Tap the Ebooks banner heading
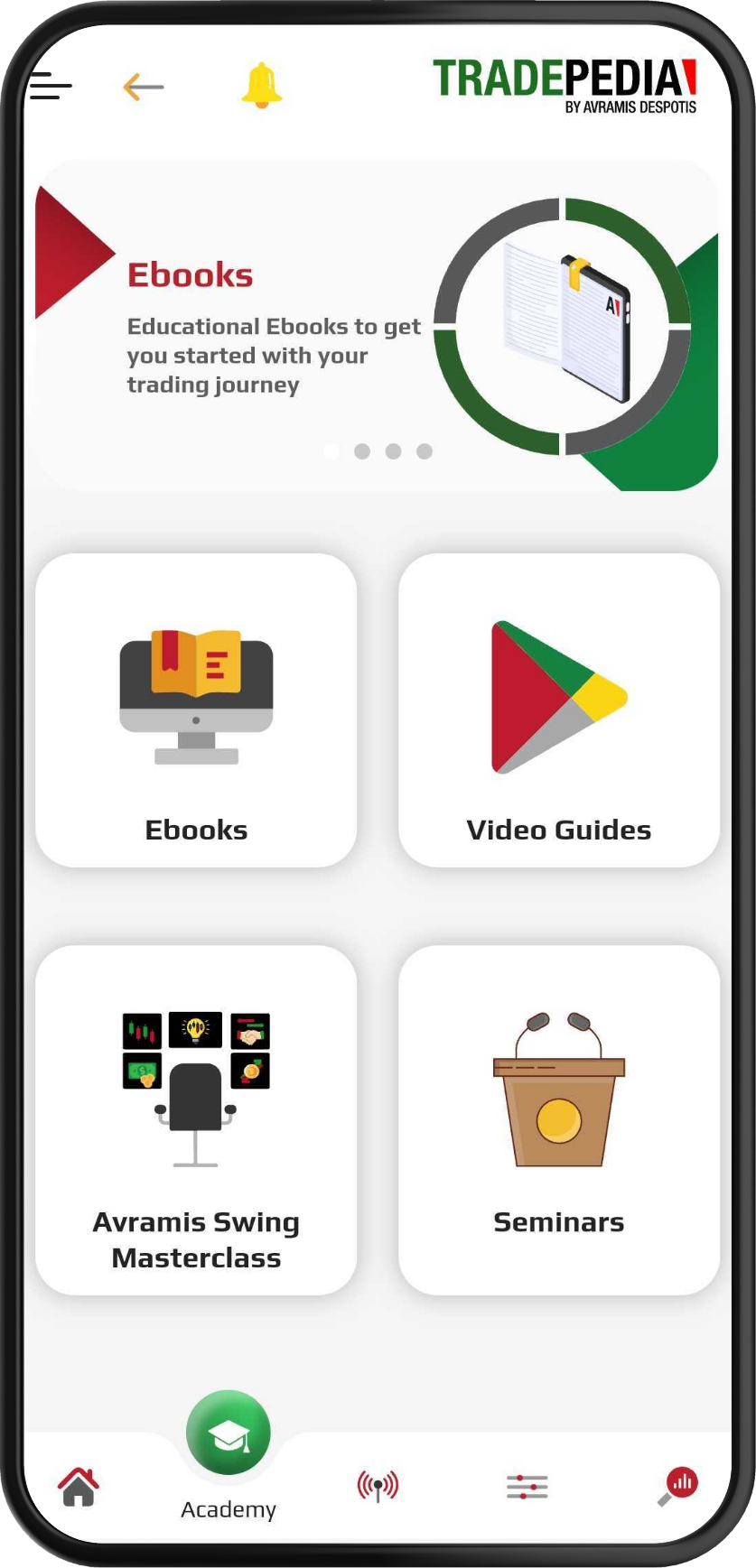This screenshot has height=1568, width=756. coord(190,275)
